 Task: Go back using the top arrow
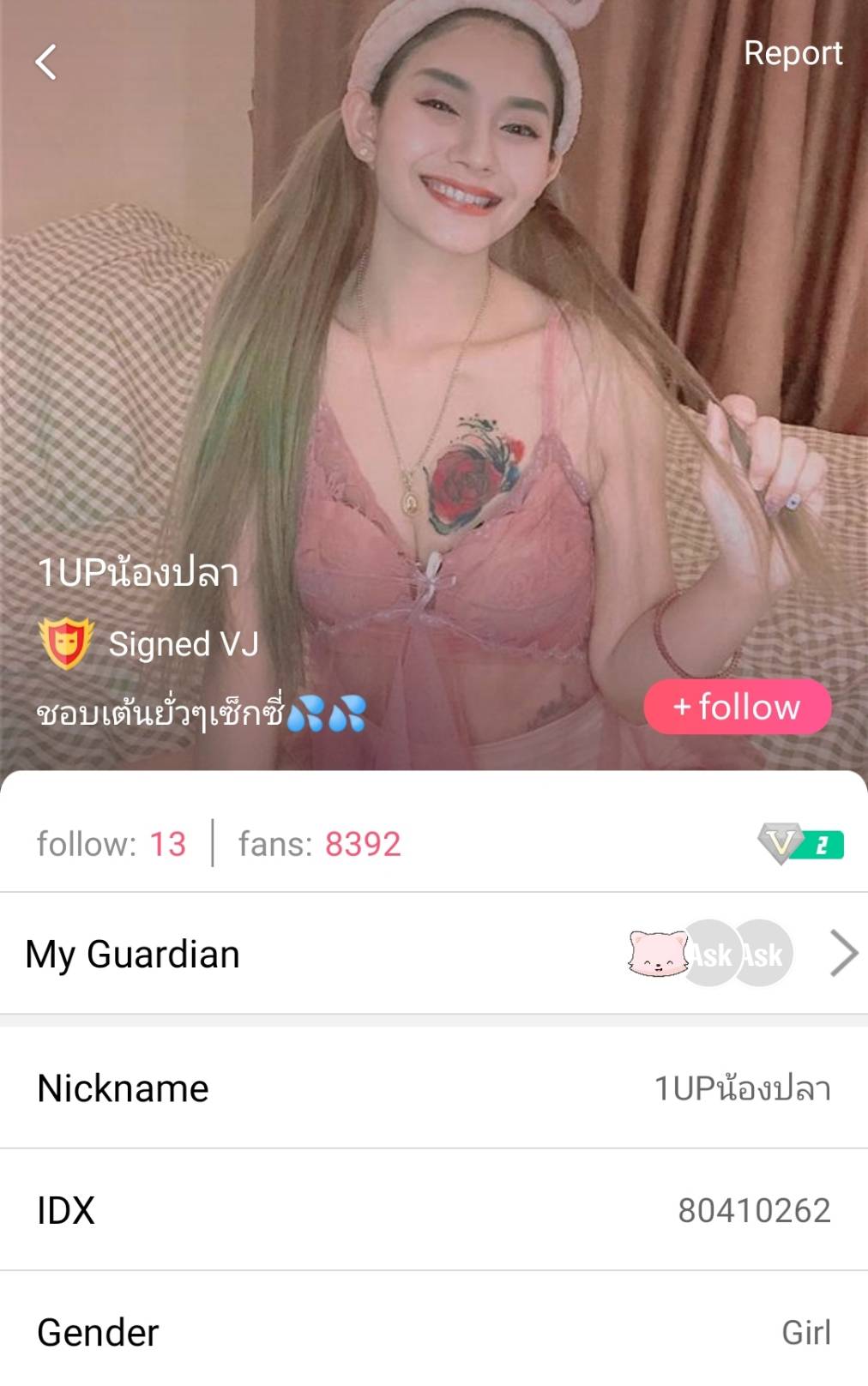click(46, 62)
